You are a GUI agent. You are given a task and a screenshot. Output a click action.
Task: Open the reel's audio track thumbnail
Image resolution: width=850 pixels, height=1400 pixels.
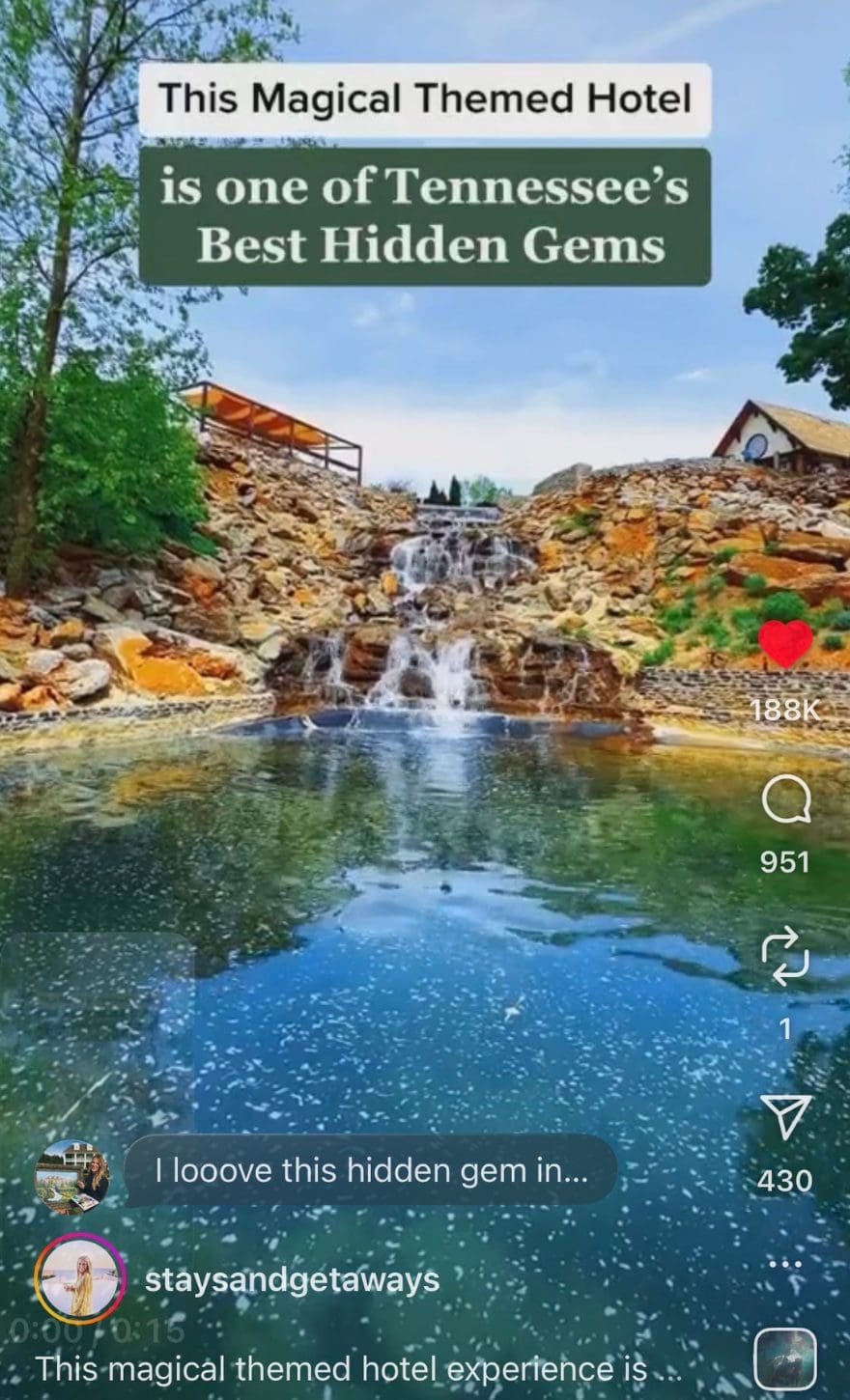click(785, 1358)
